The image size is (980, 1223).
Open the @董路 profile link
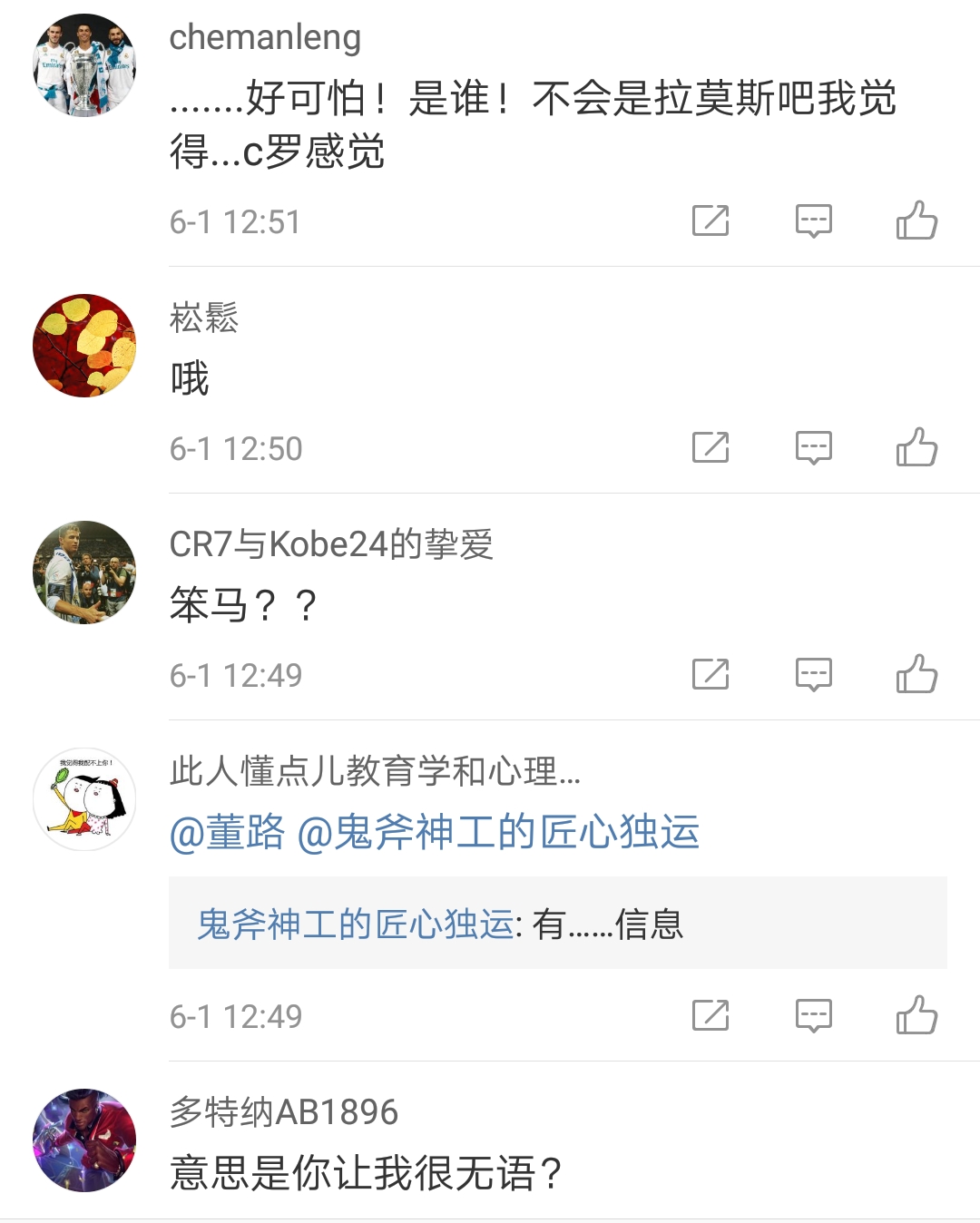pyautogui.click(x=225, y=835)
